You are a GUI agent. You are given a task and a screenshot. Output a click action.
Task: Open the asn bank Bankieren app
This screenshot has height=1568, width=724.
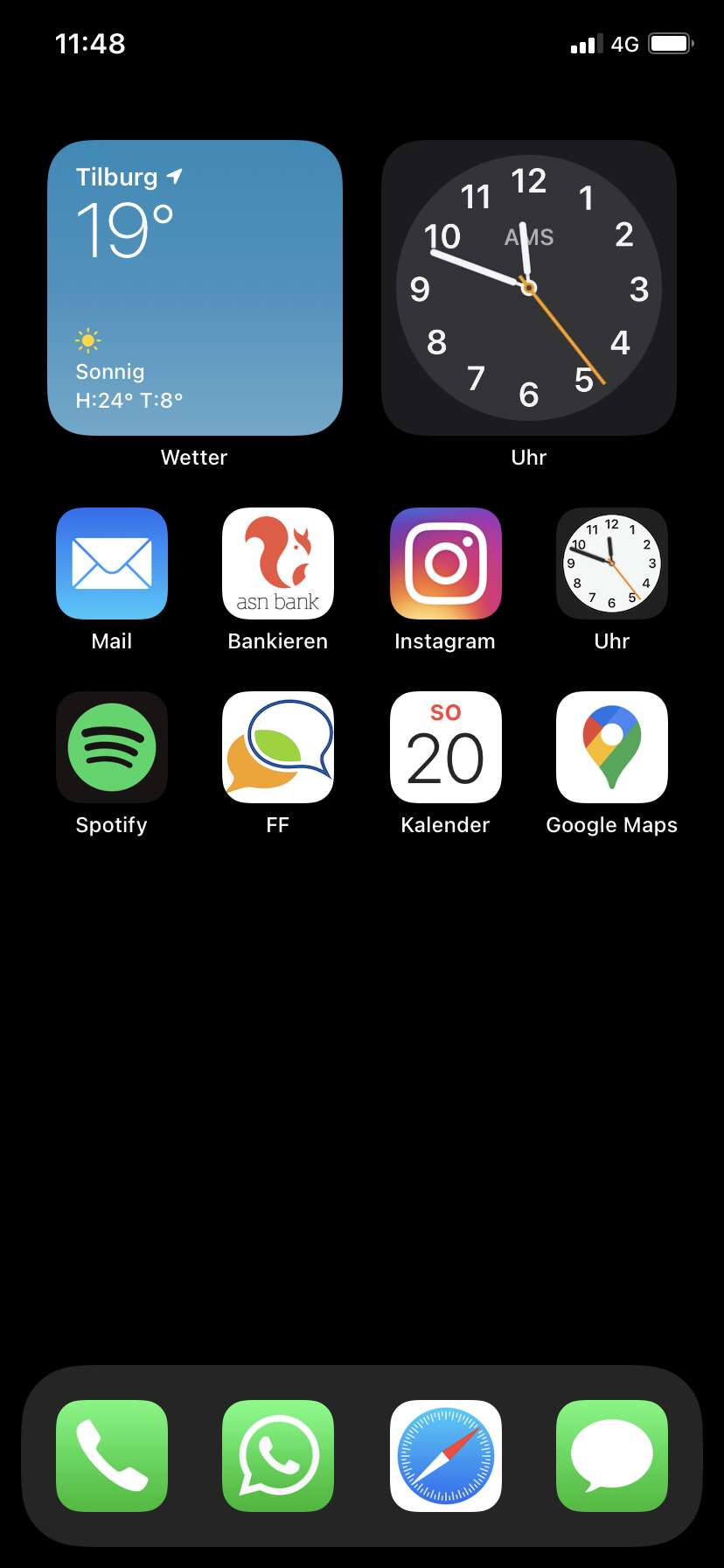(x=278, y=563)
